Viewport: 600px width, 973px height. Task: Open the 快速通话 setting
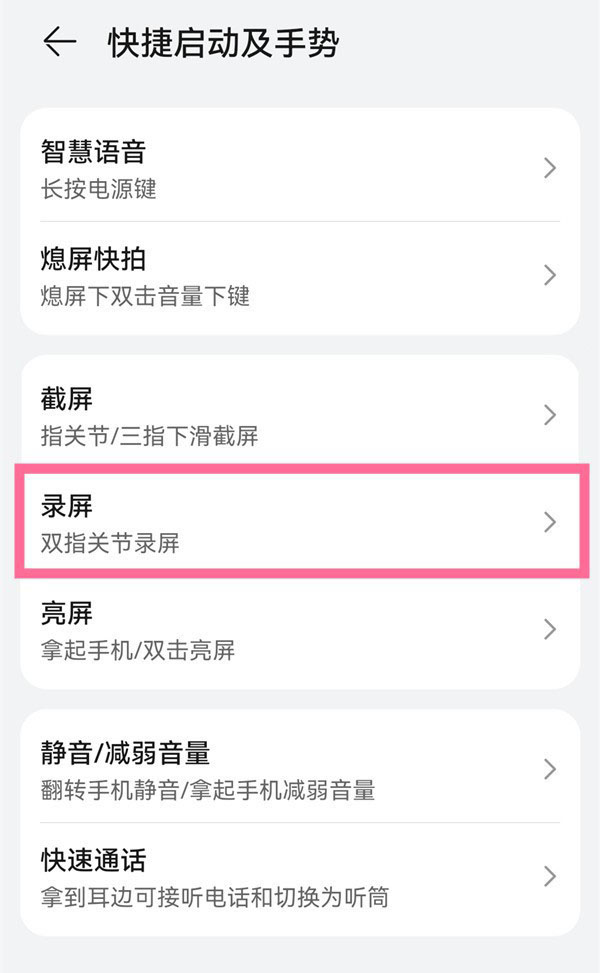click(300, 877)
